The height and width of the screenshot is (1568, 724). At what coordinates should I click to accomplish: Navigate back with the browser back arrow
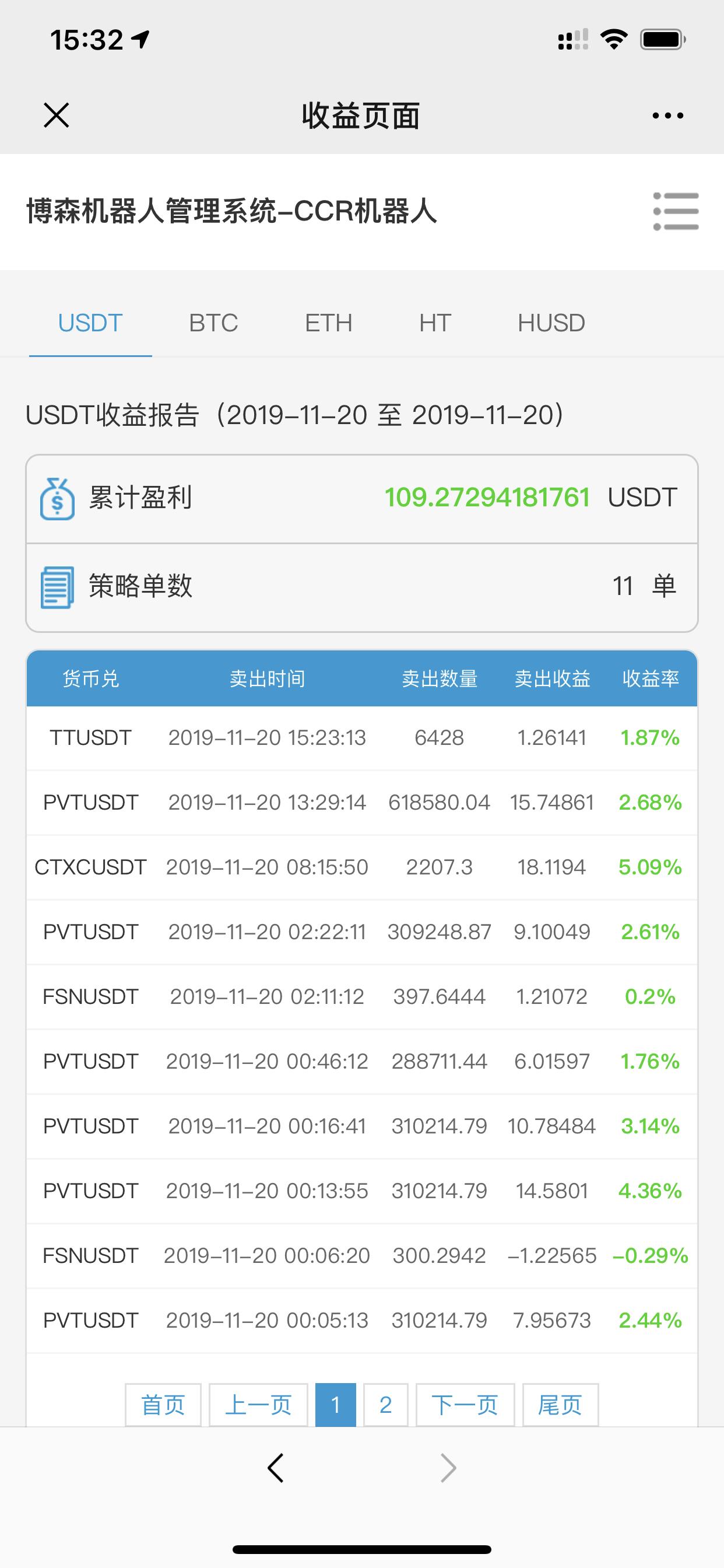point(276,1468)
